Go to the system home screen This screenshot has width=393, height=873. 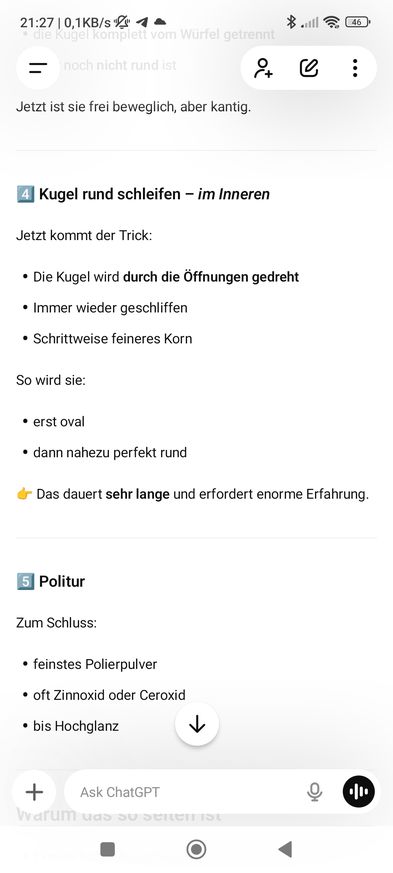(x=196, y=849)
